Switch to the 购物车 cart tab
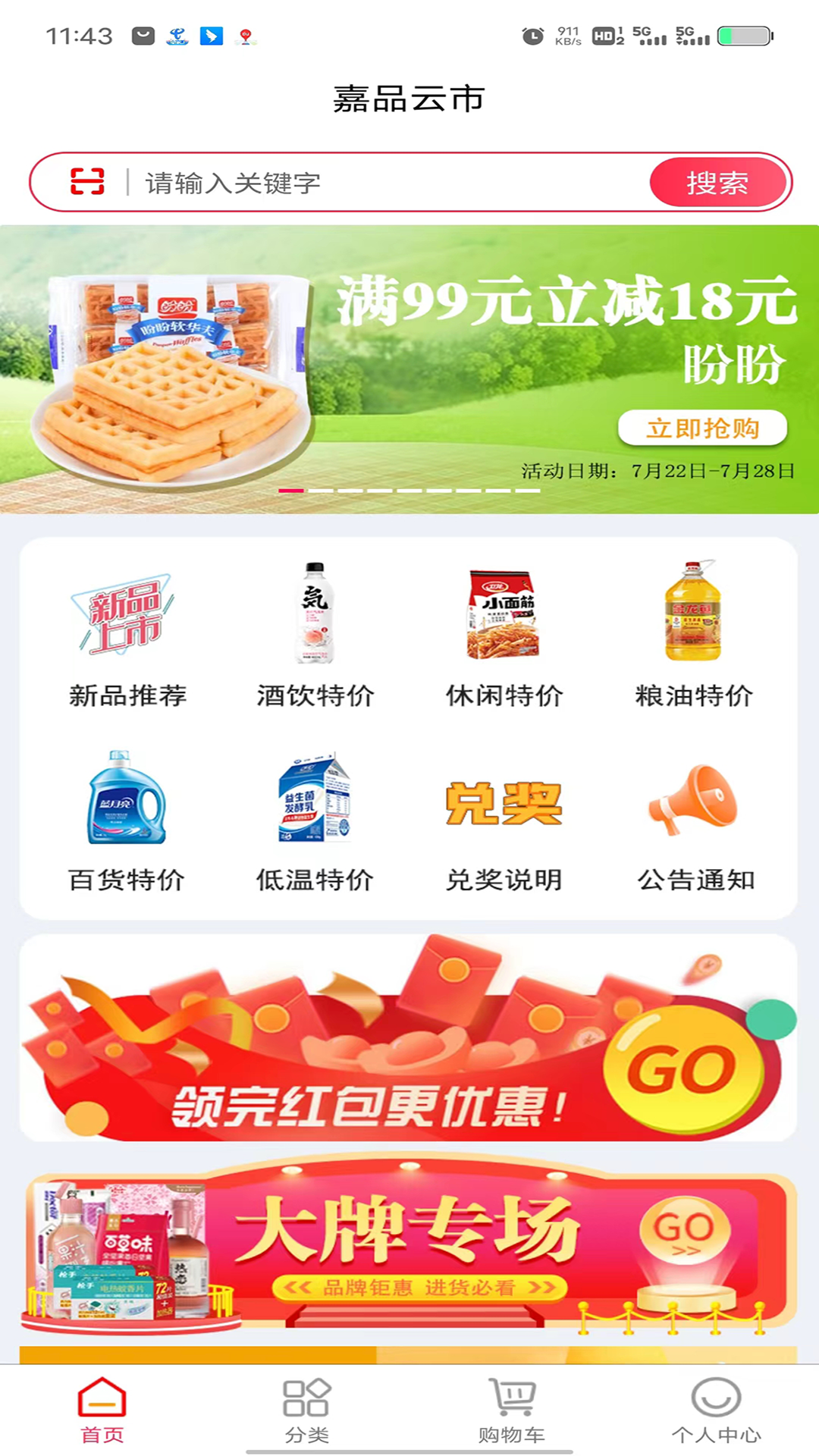Screen dimensions: 819x1456 512,1410
